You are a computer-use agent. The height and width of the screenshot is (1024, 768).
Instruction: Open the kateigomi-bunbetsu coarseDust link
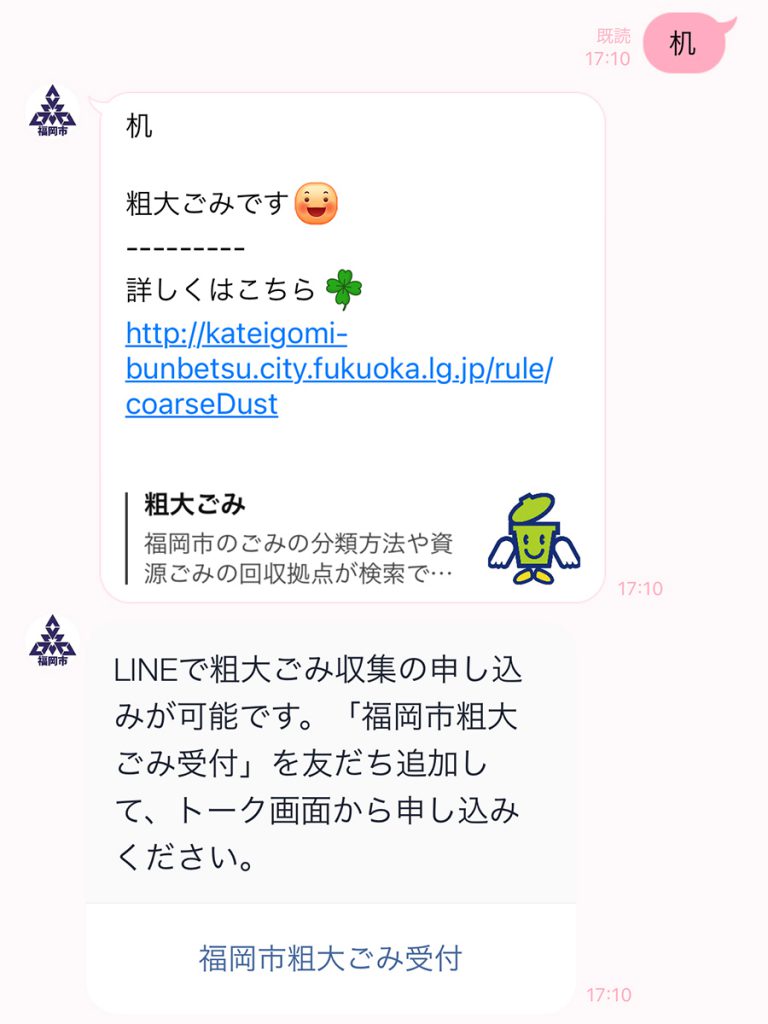(x=338, y=368)
